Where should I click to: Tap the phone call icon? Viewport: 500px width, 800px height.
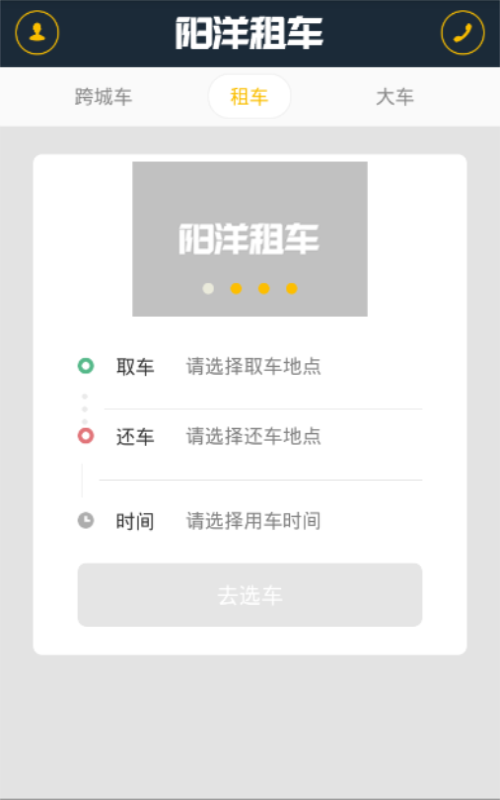[x=462, y=33]
